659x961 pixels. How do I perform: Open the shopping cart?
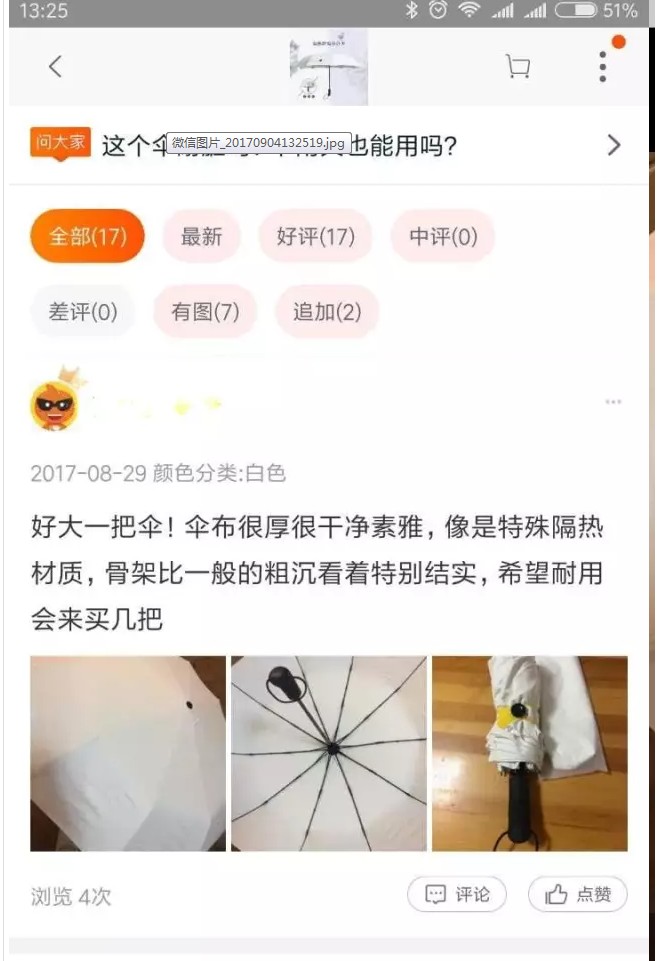[x=518, y=67]
